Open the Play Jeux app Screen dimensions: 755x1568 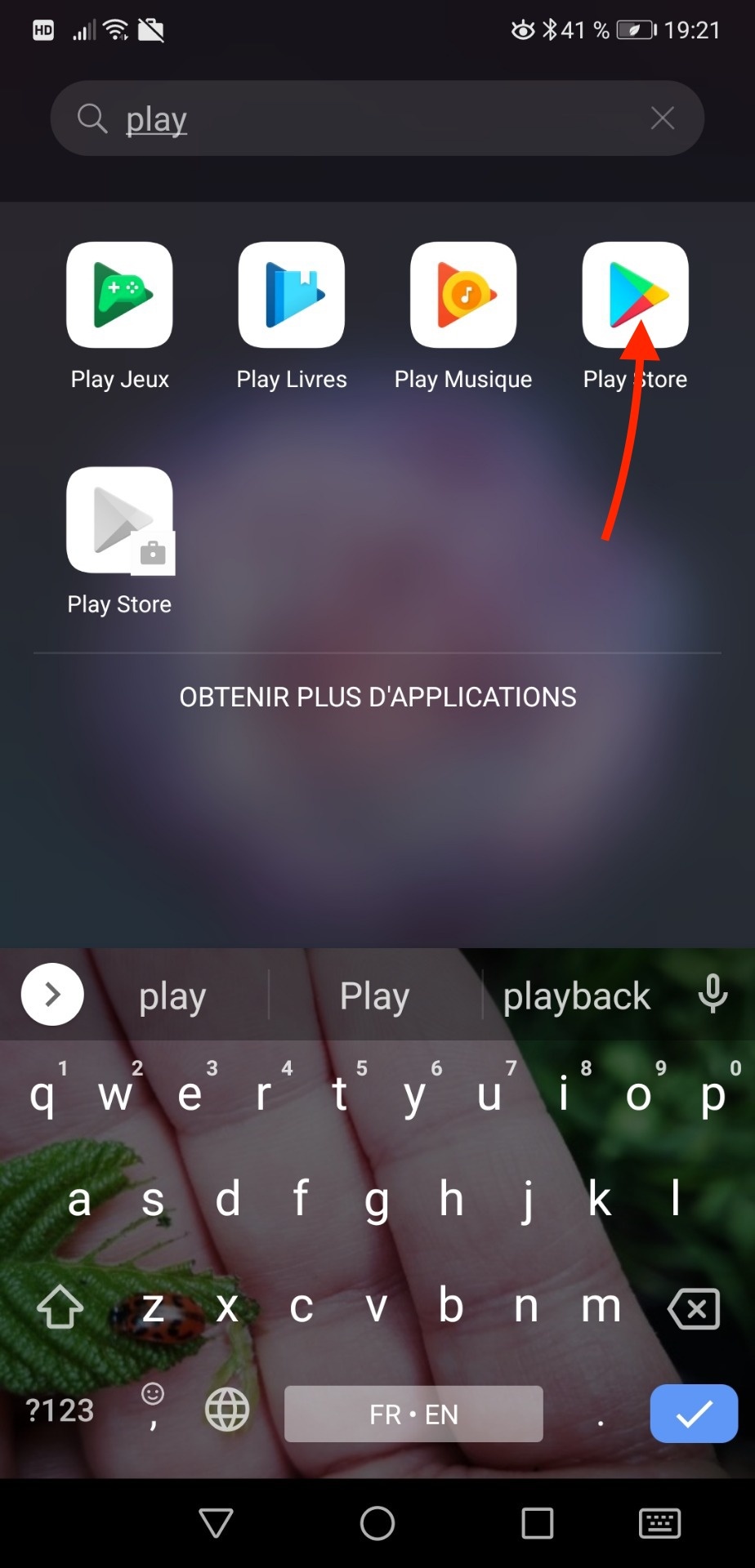click(119, 296)
